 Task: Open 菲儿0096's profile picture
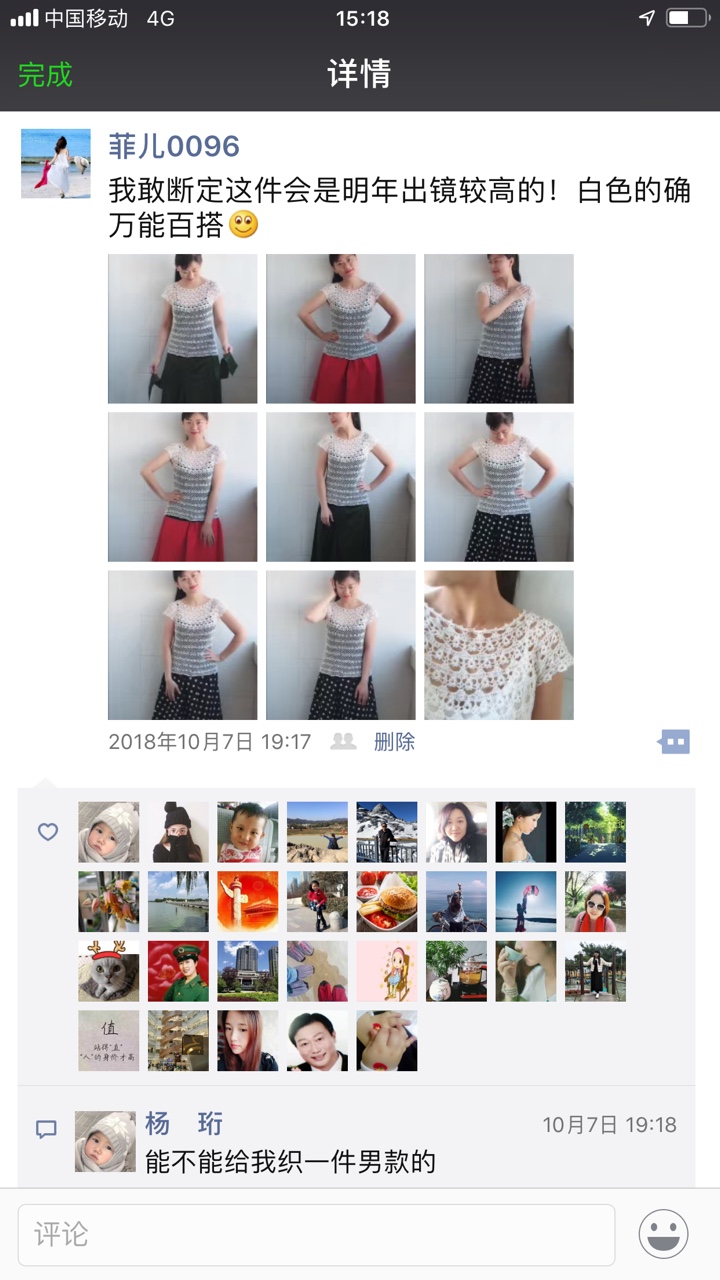(56, 163)
